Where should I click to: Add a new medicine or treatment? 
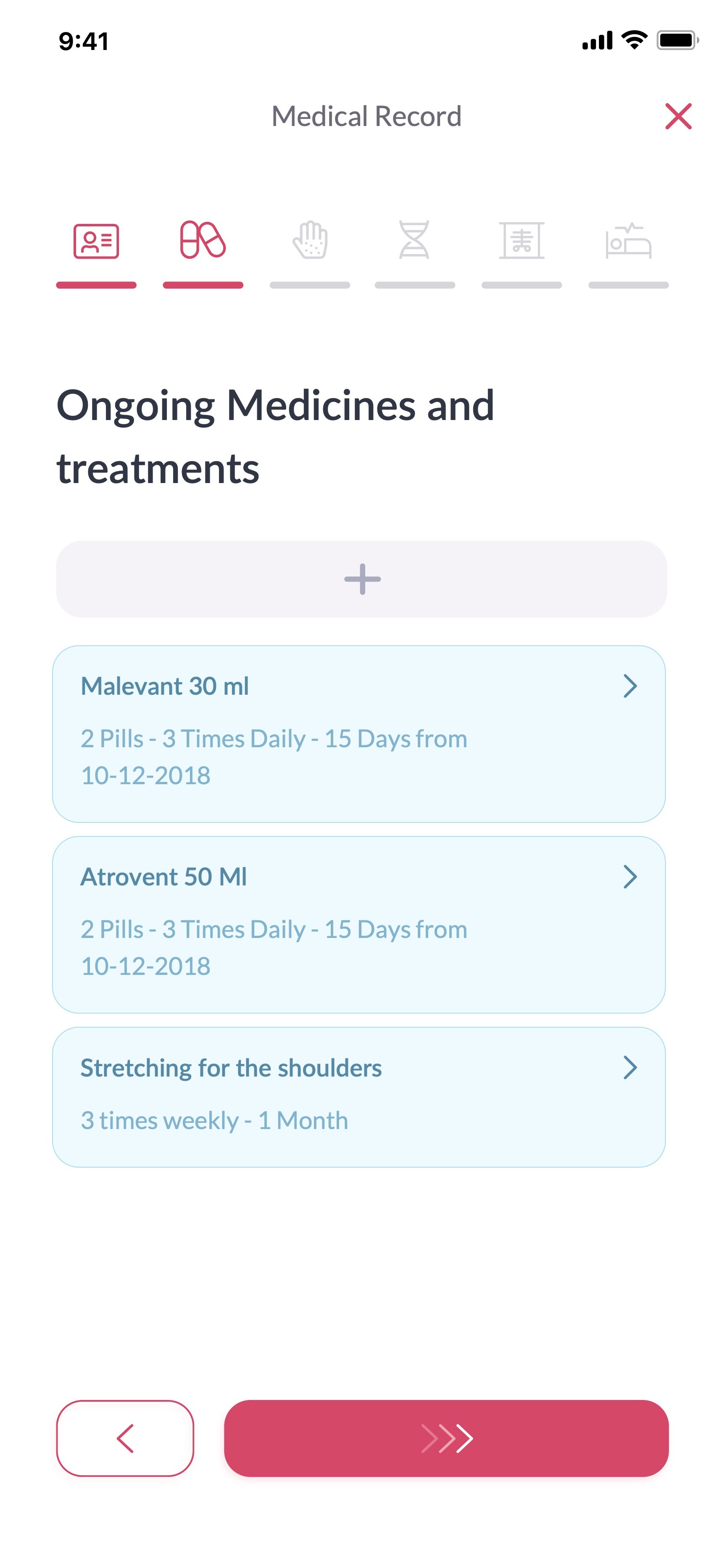click(362, 579)
